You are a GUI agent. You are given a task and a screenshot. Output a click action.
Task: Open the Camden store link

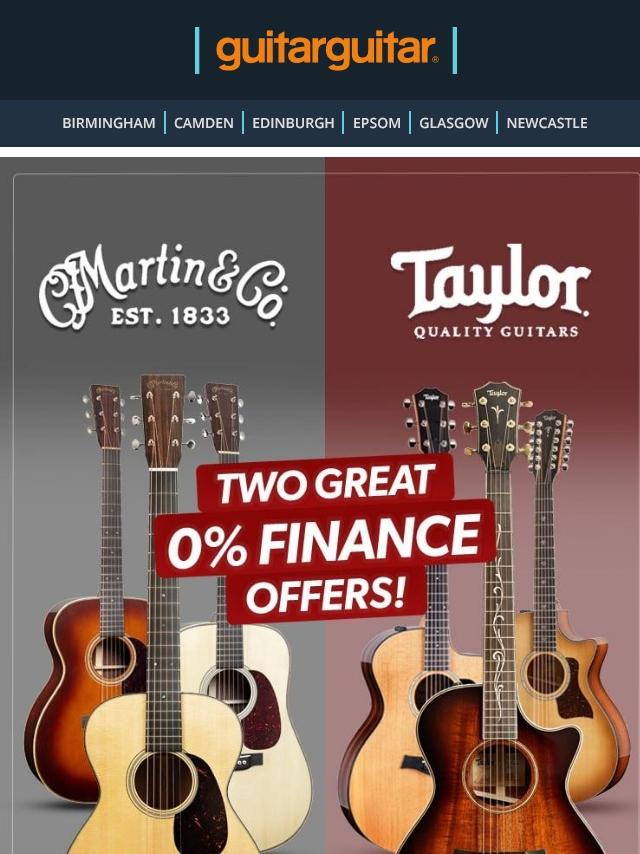(x=204, y=123)
